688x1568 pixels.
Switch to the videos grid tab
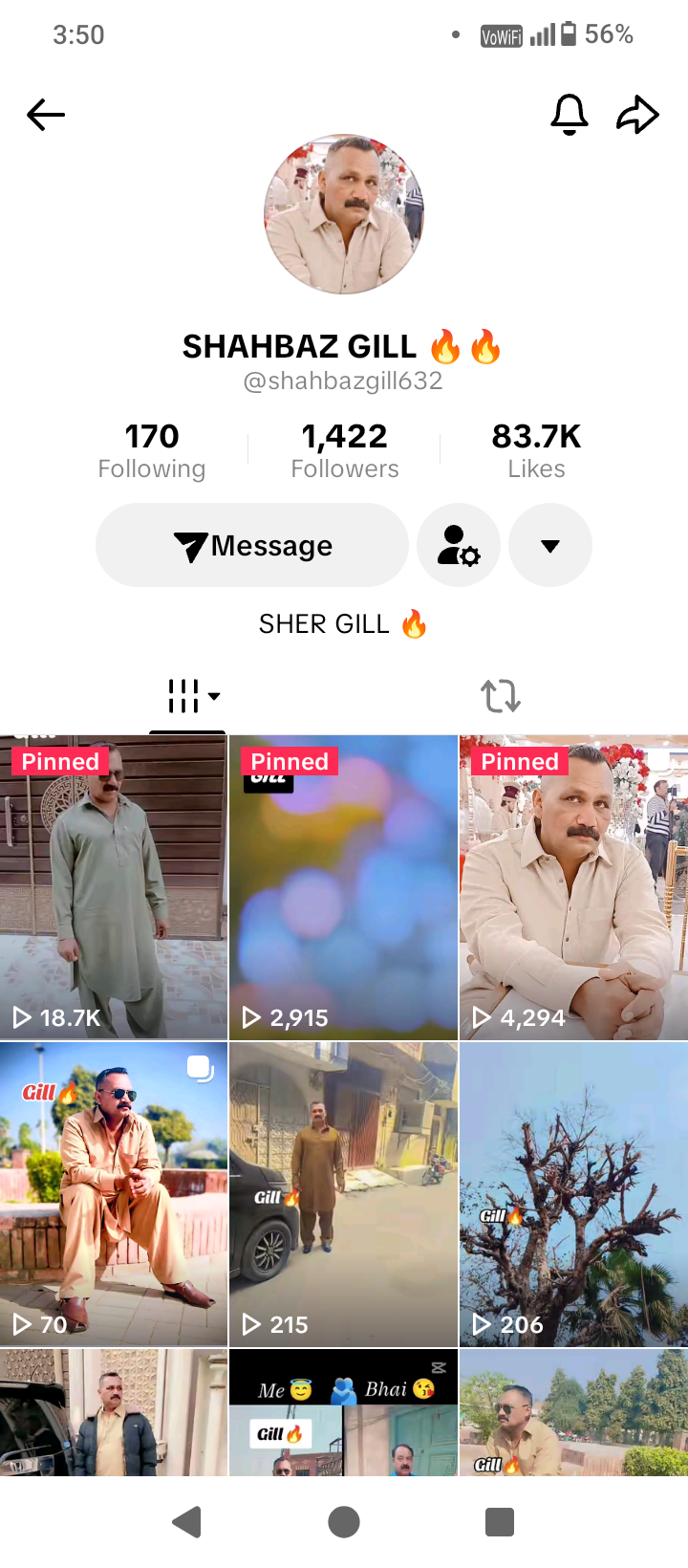(188, 696)
